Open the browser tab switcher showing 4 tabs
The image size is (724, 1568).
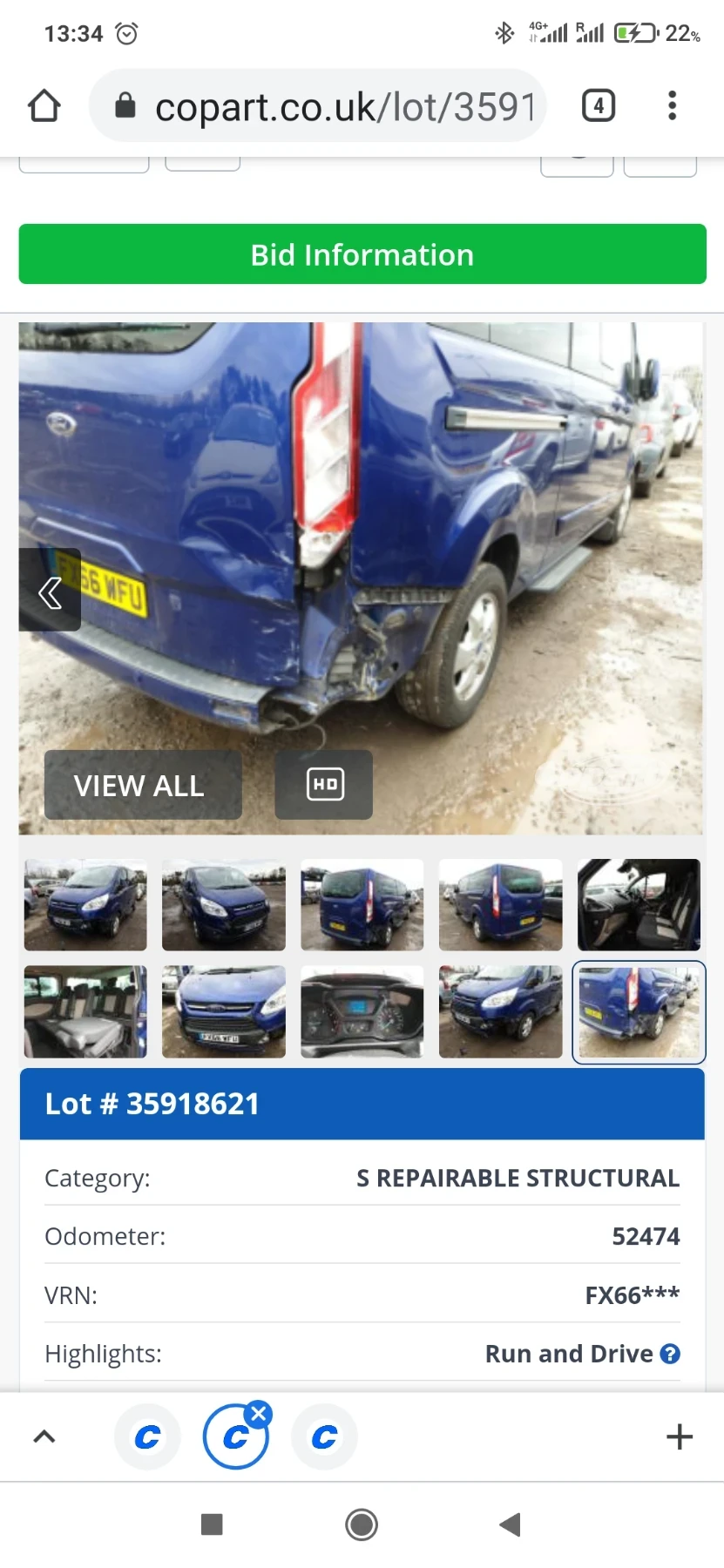pyautogui.click(x=598, y=105)
